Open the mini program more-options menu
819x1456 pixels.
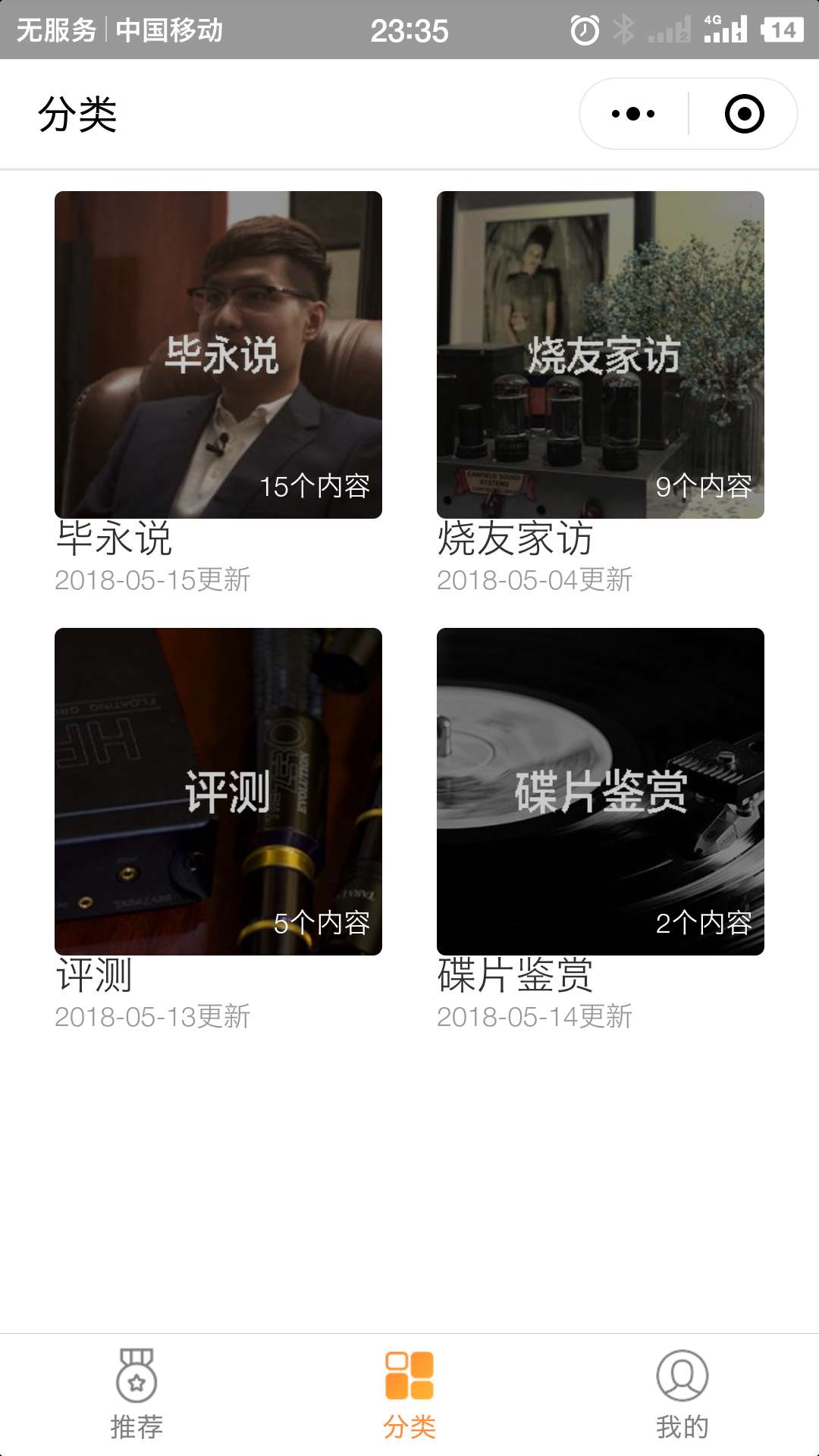pyautogui.click(x=633, y=114)
